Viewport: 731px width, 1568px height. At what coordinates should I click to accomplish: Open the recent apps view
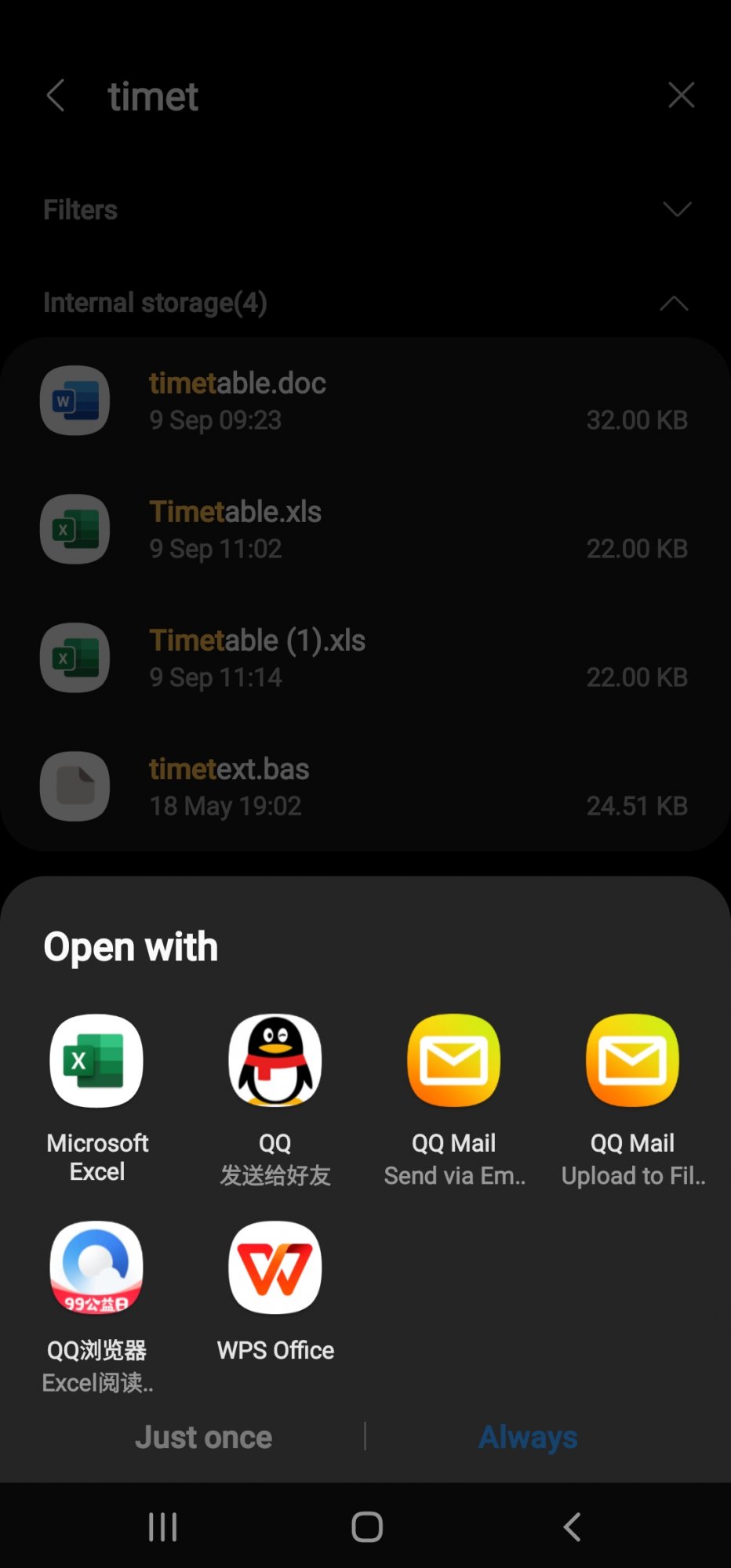pos(163,1526)
